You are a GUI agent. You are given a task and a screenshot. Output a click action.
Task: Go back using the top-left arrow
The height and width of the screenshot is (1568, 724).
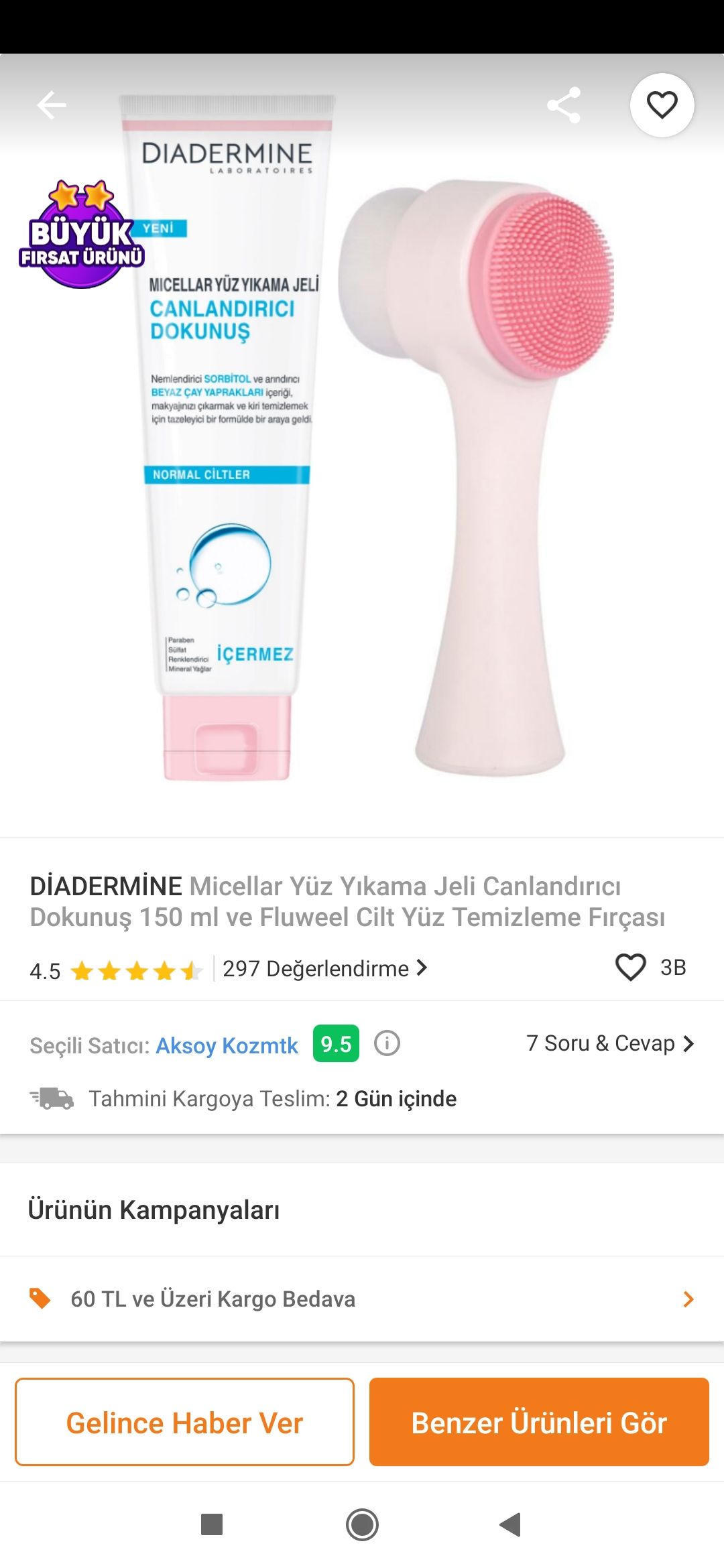coord(52,105)
